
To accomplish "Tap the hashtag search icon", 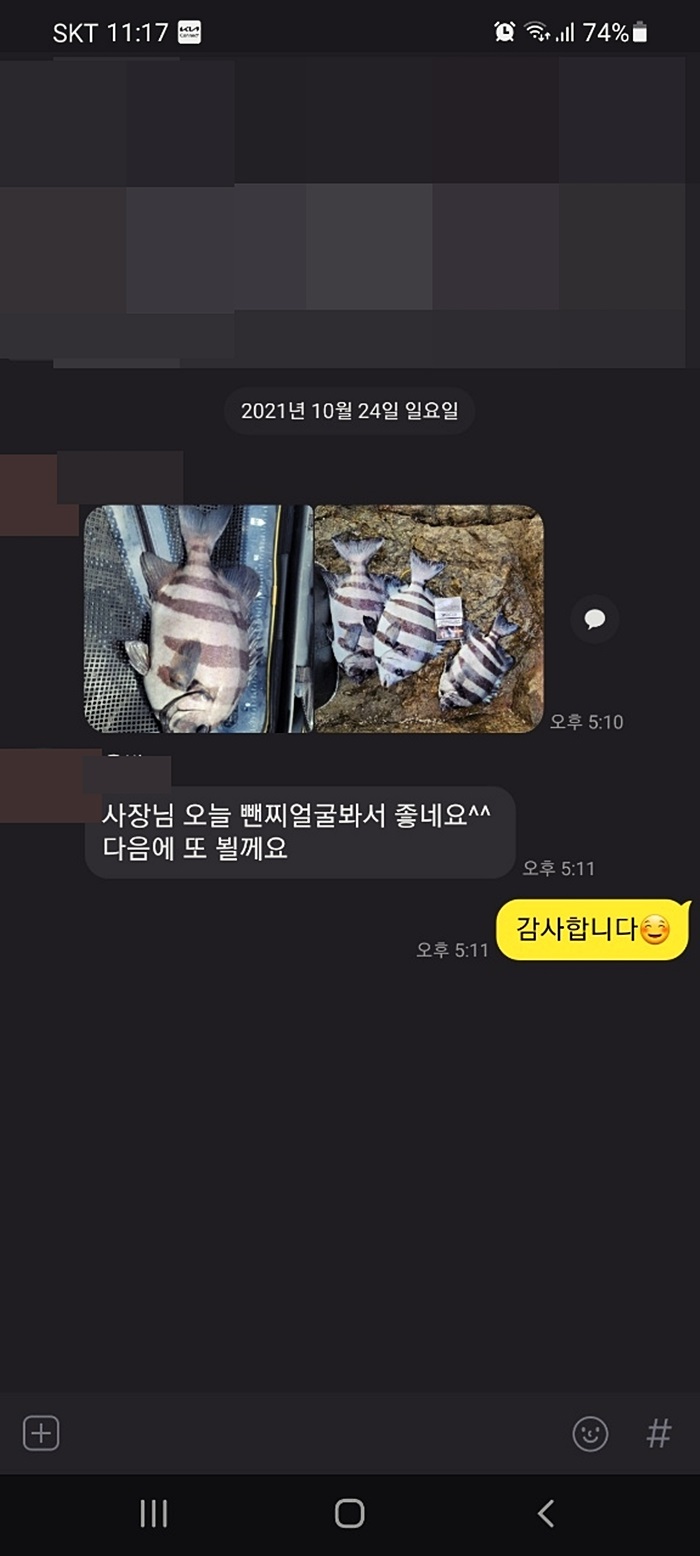I will click(658, 1434).
